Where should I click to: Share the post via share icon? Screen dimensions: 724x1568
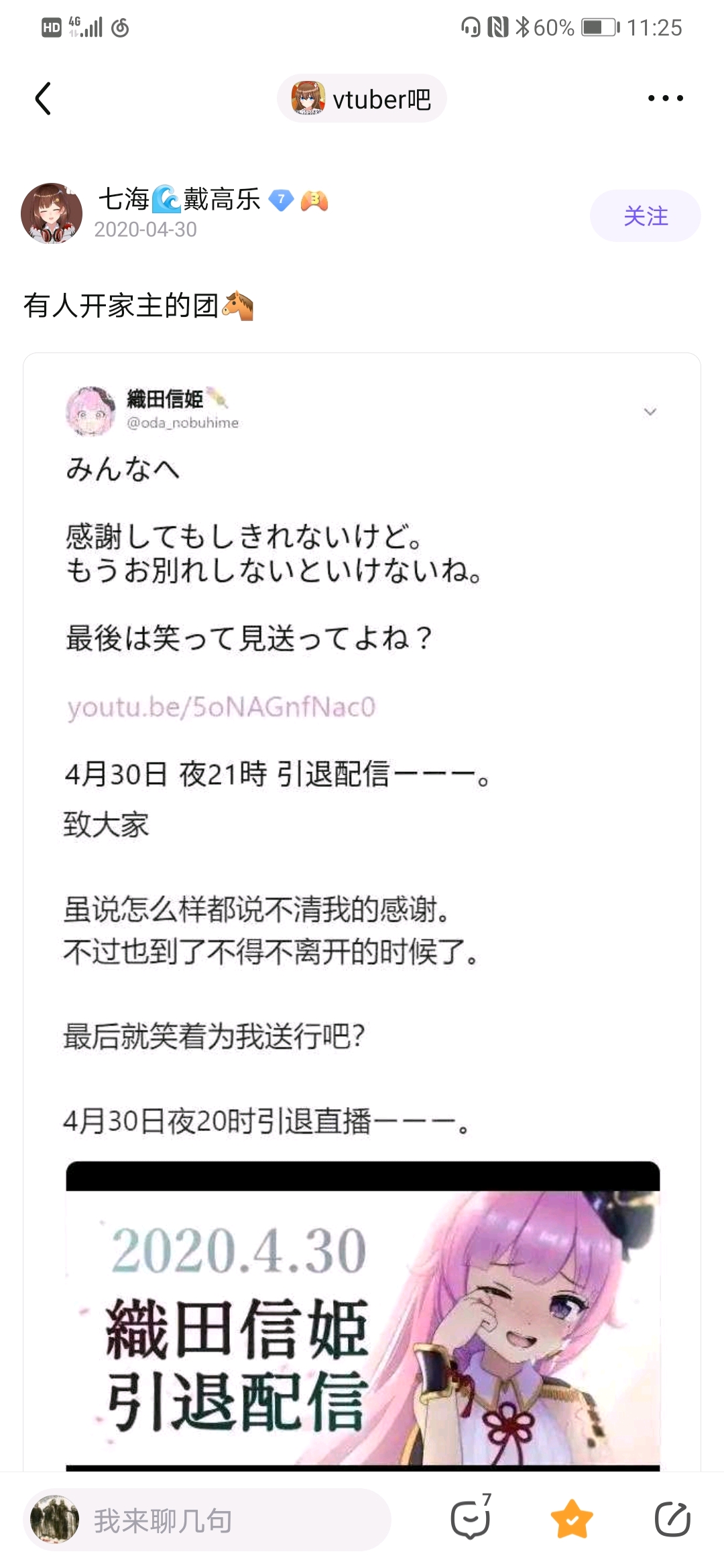(x=672, y=1519)
